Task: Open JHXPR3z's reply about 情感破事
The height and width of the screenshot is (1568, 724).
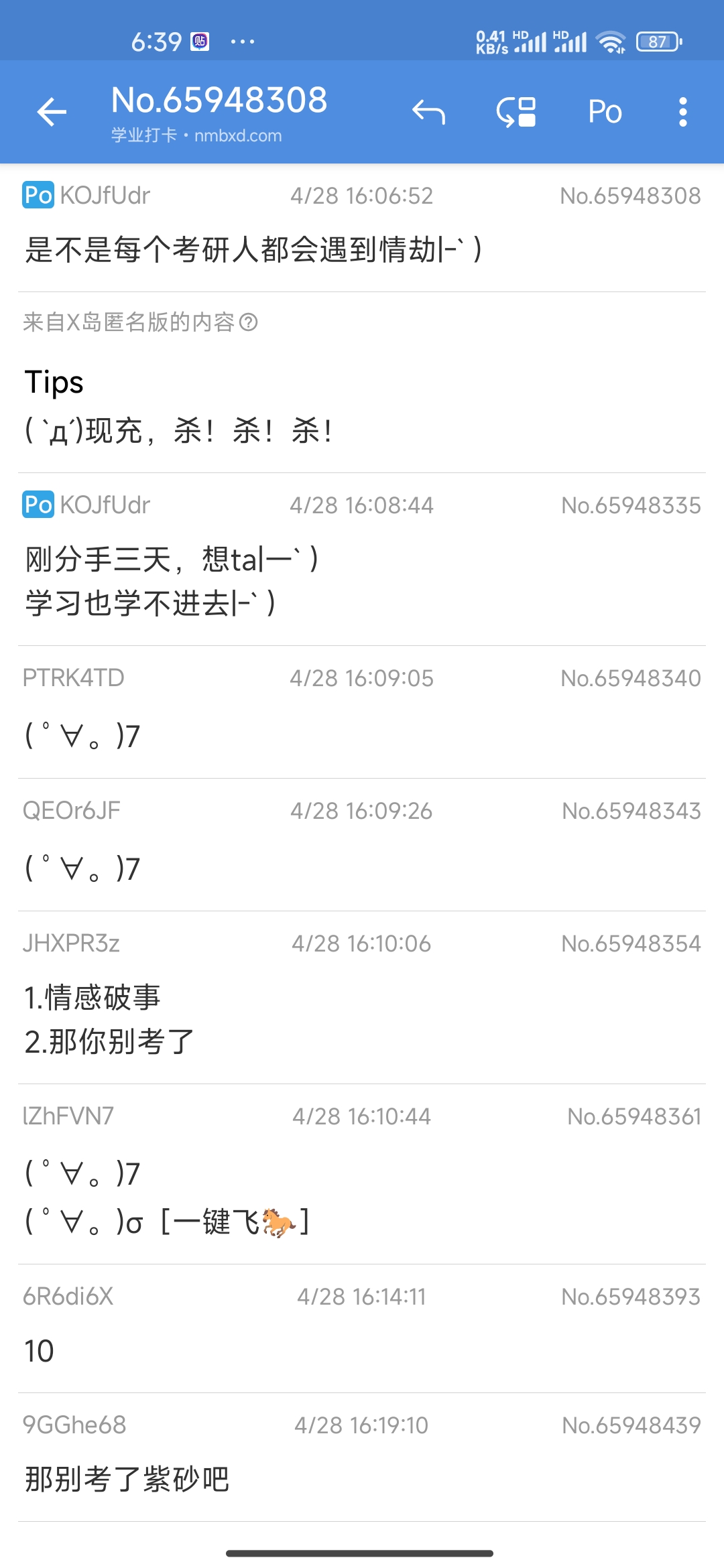Action: pyautogui.click(x=362, y=997)
